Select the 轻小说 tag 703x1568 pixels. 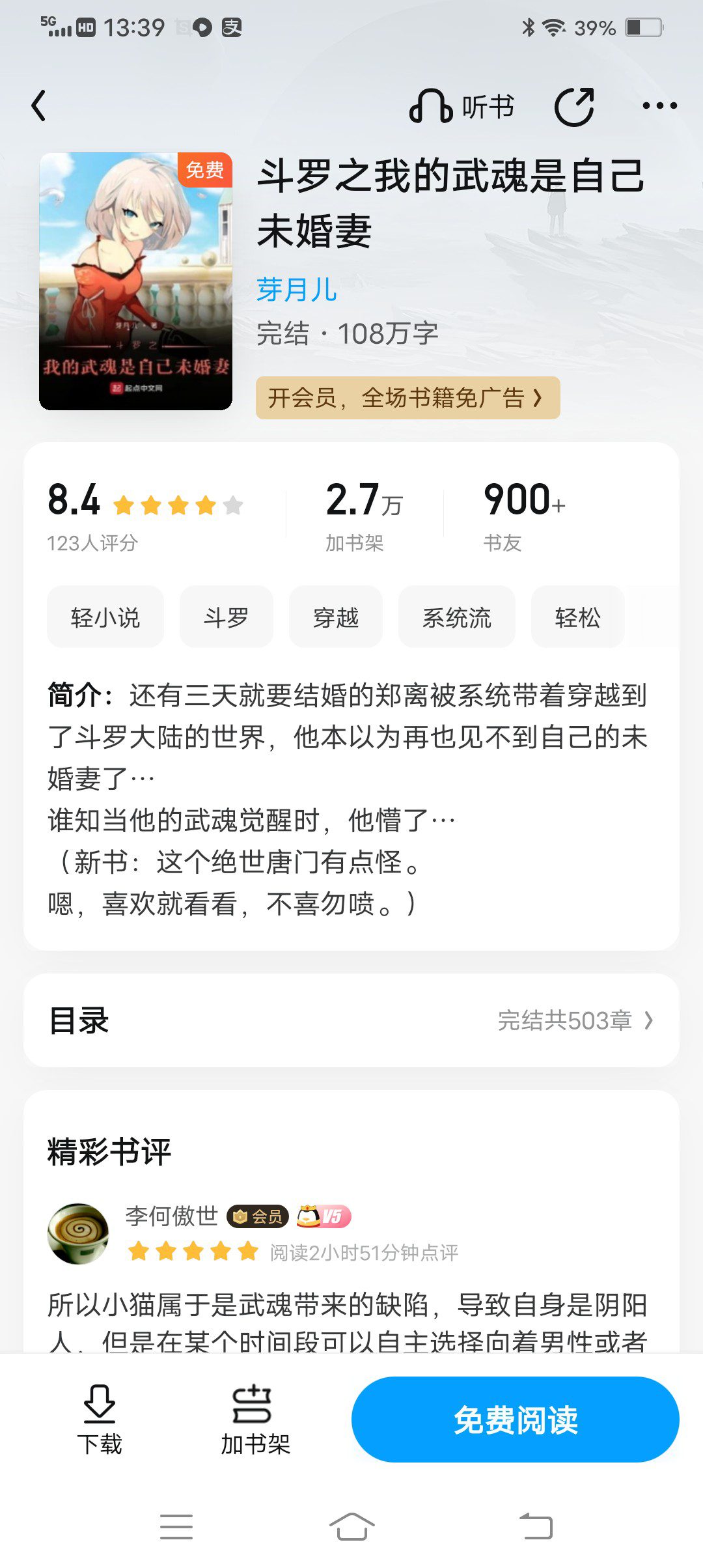(105, 617)
